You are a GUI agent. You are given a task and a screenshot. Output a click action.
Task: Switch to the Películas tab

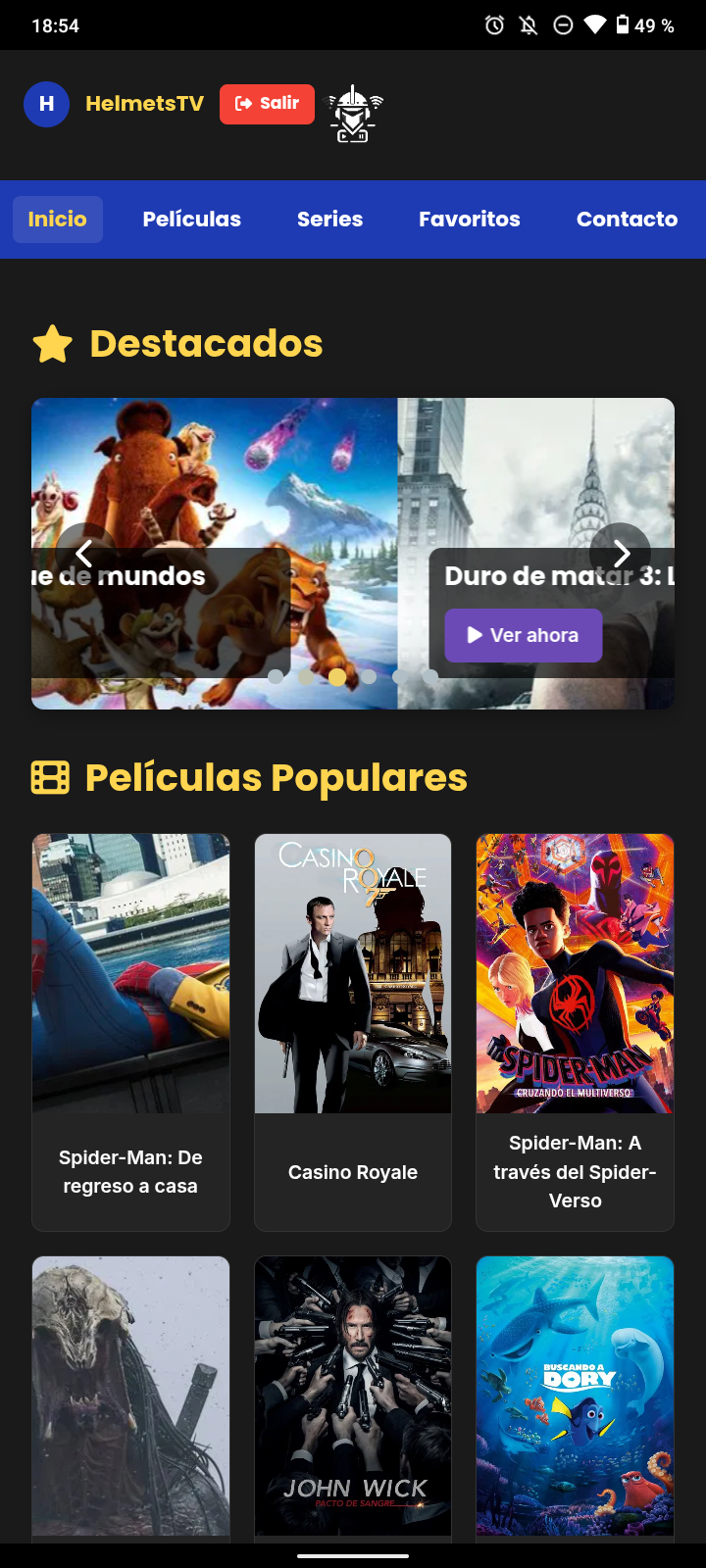point(191,219)
